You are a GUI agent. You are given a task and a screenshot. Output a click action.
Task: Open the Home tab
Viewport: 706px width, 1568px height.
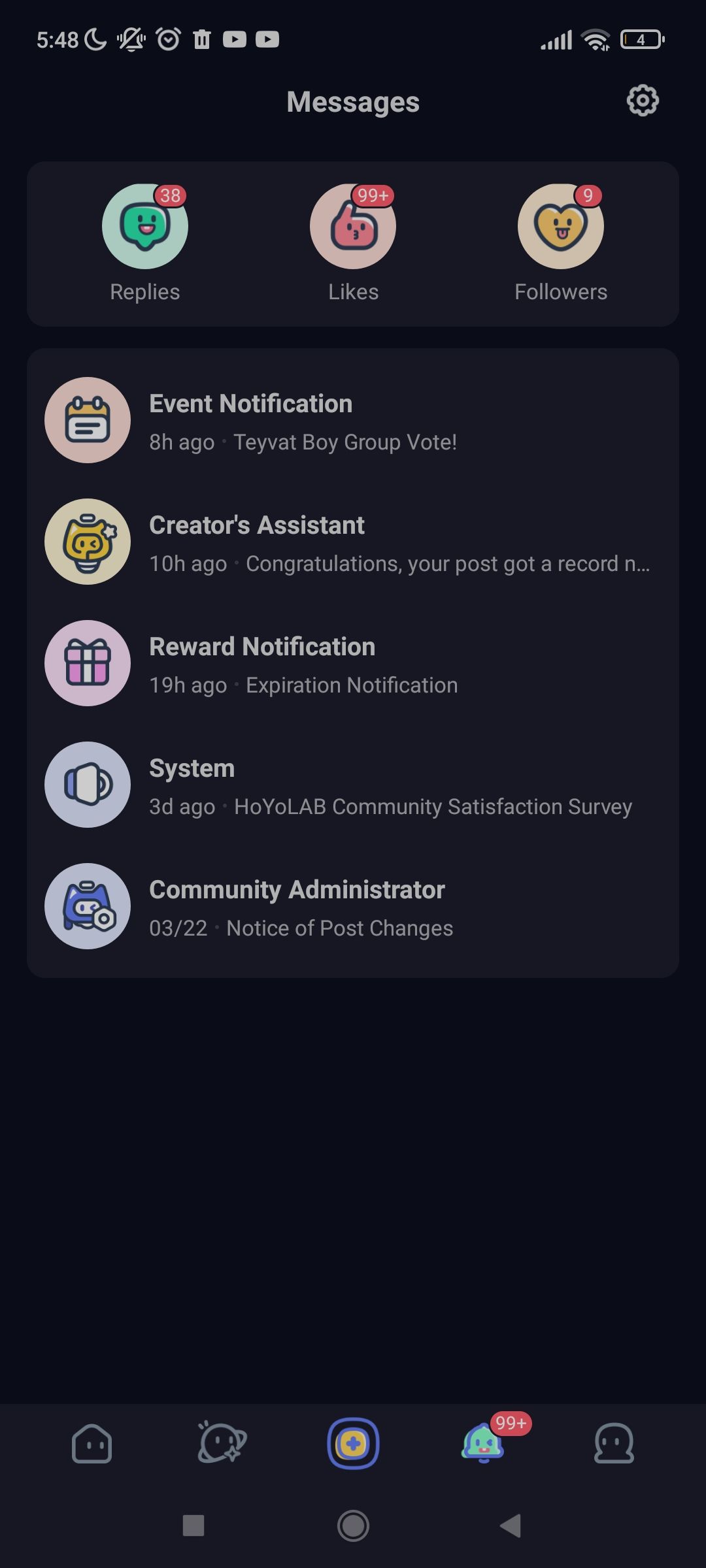[92, 1445]
